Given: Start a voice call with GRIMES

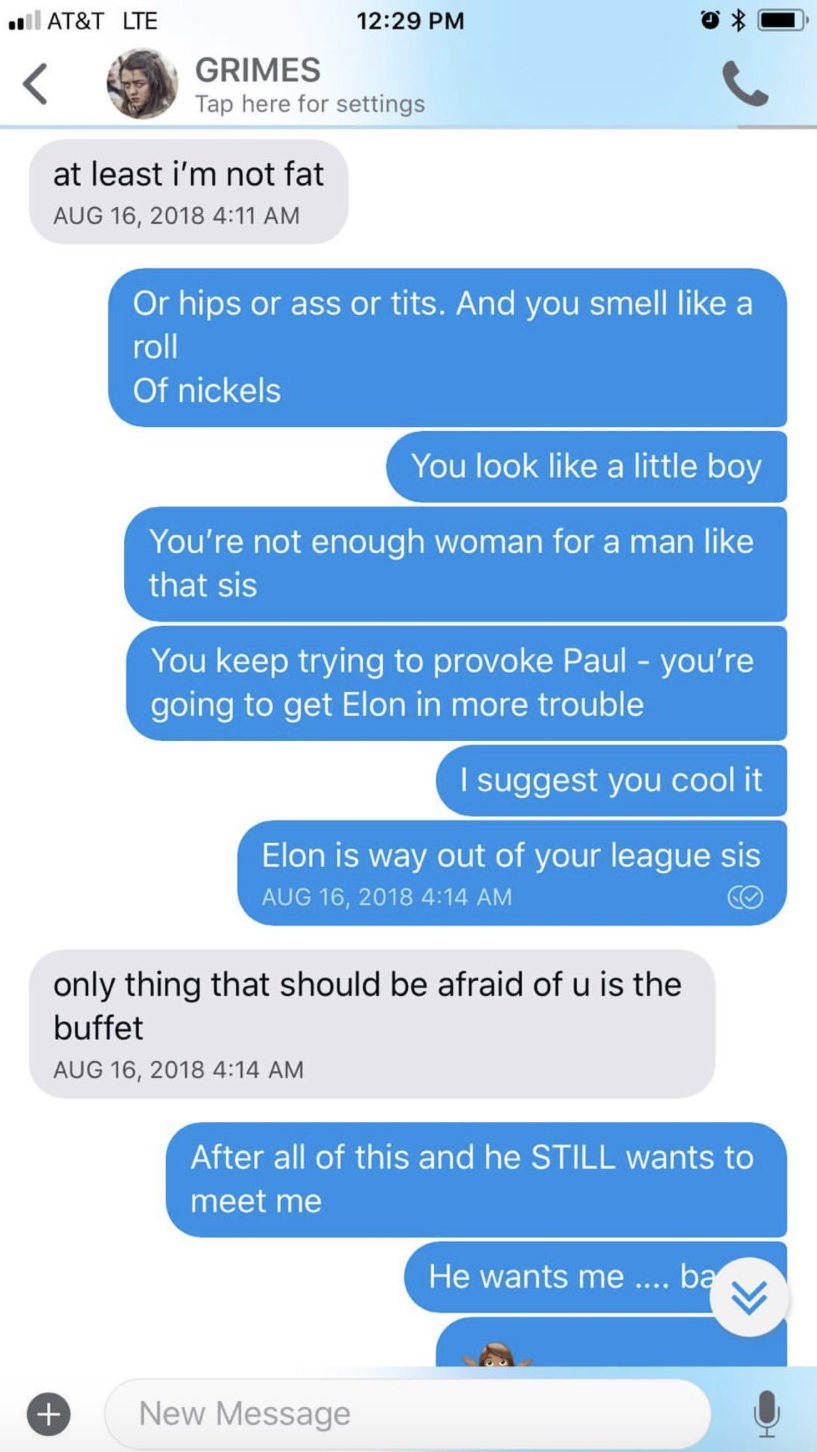Looking at the screenshot, I should click(745, 85).
